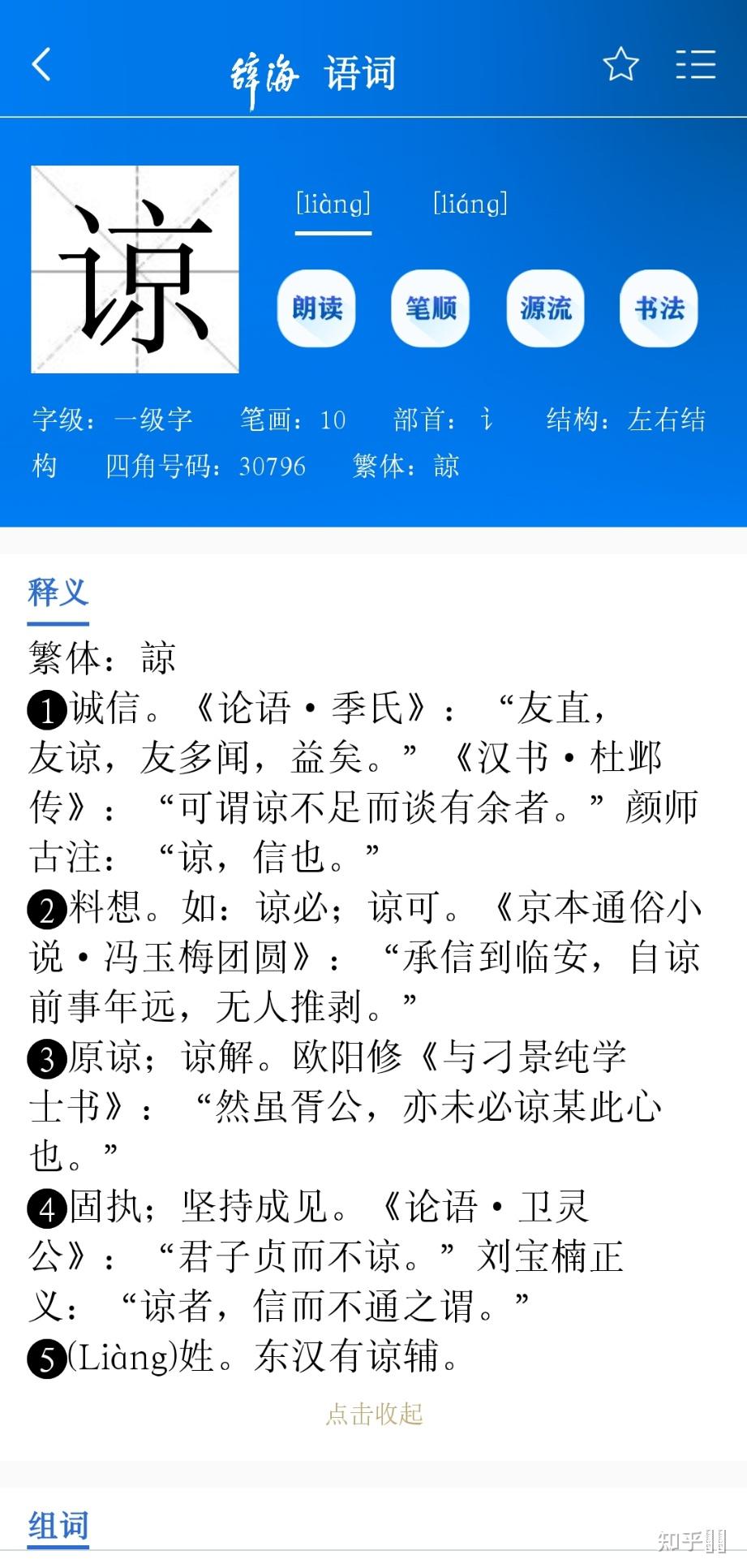
Task: Collapse definitions via 点击收起
Action: pos(374,1414)
